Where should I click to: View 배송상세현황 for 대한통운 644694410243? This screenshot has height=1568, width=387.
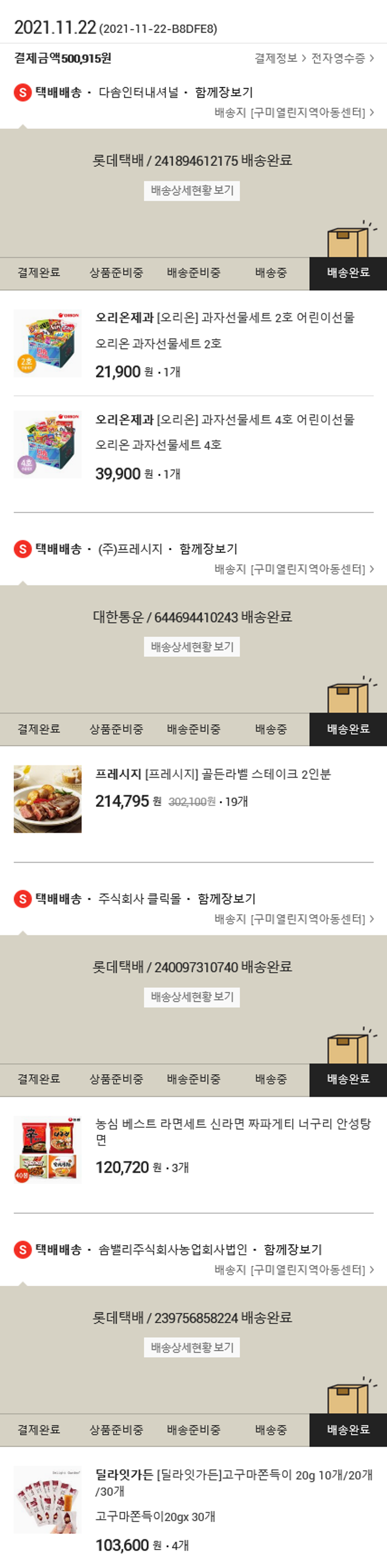pyautogui.click(x=192, y=647)
